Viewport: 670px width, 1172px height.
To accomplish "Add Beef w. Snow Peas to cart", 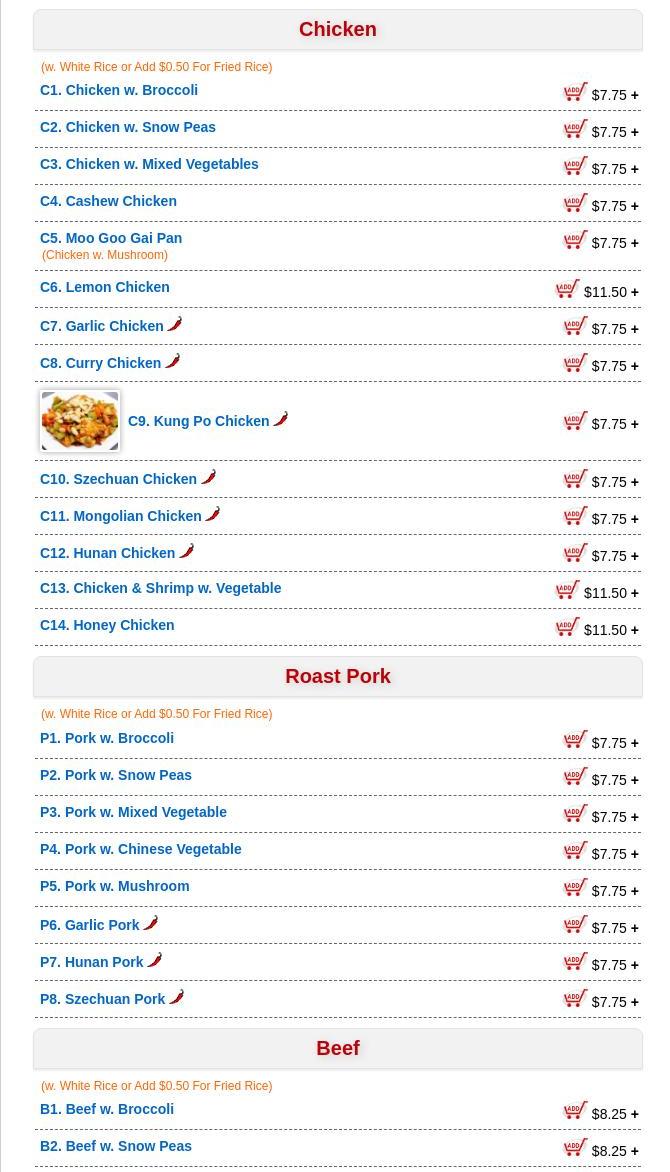I will pos(576,1149).
